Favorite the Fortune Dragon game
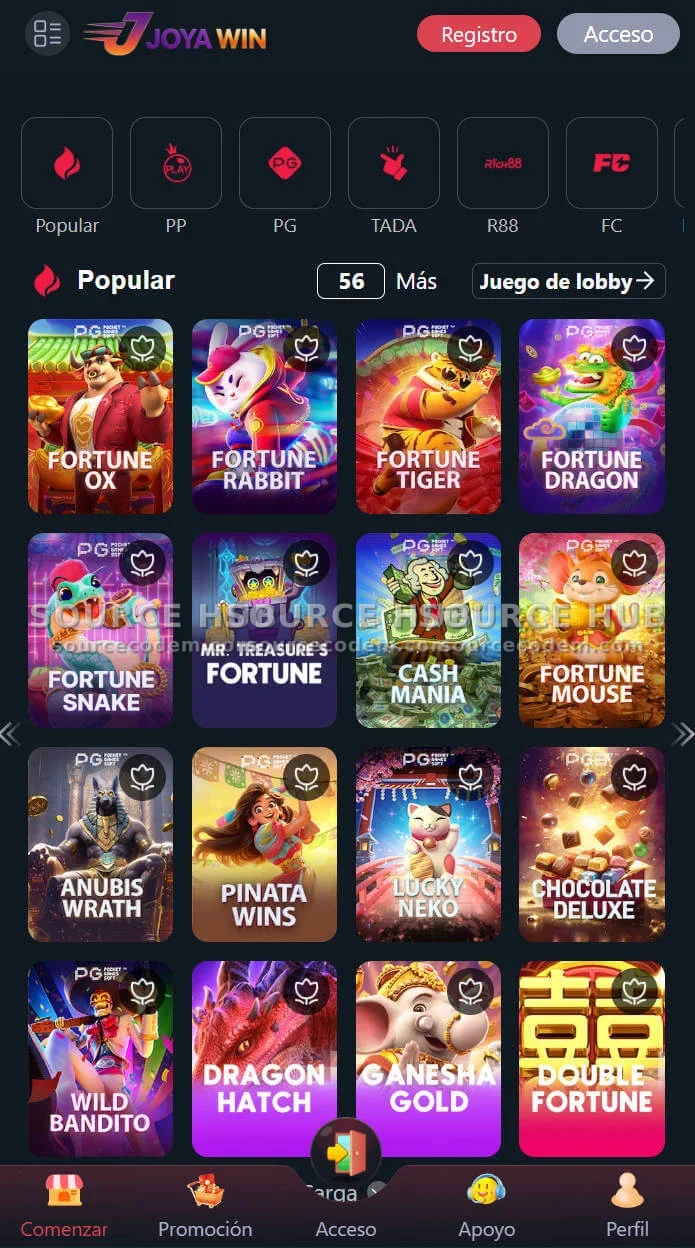 (634, 348)
